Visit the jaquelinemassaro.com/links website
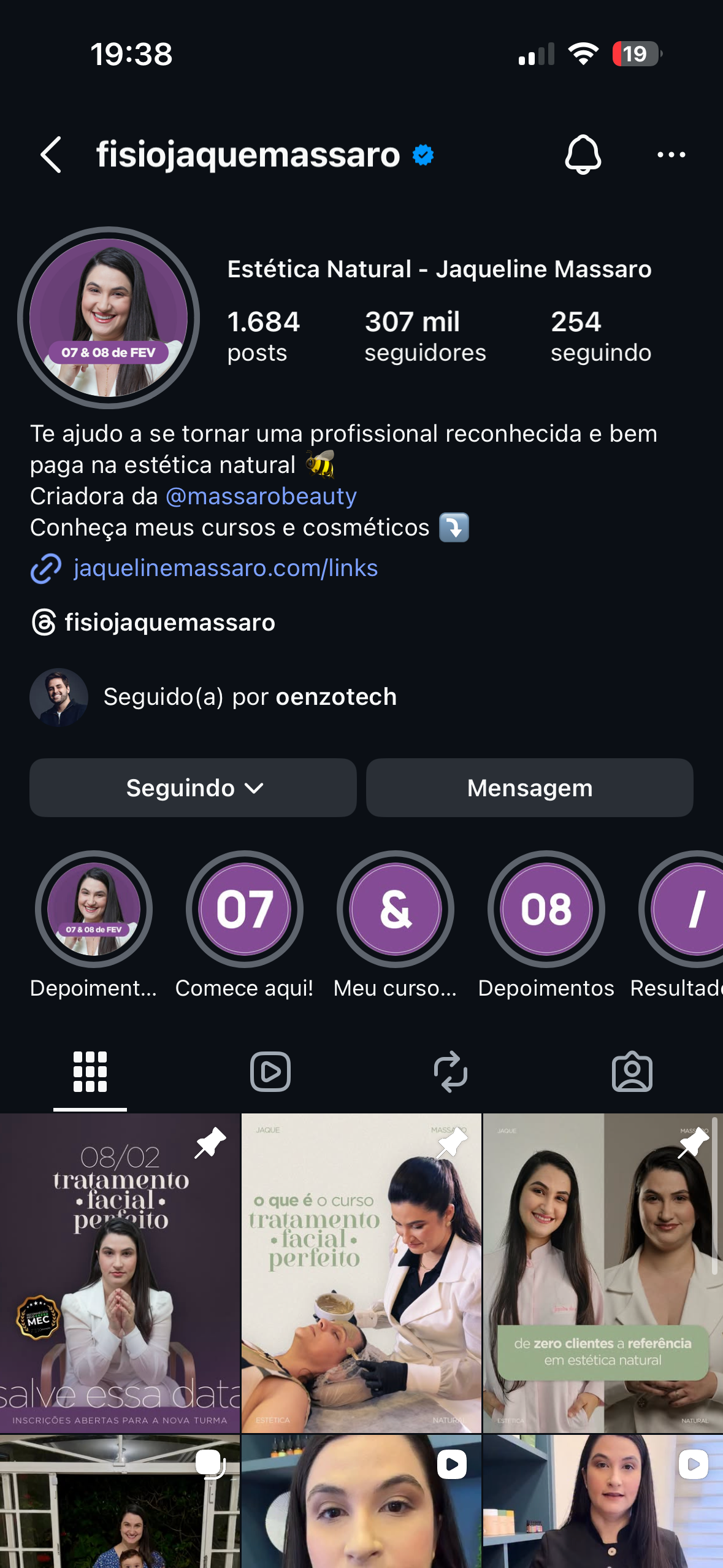The width and height of the screenshot is (723, 1568). (225, 568)
